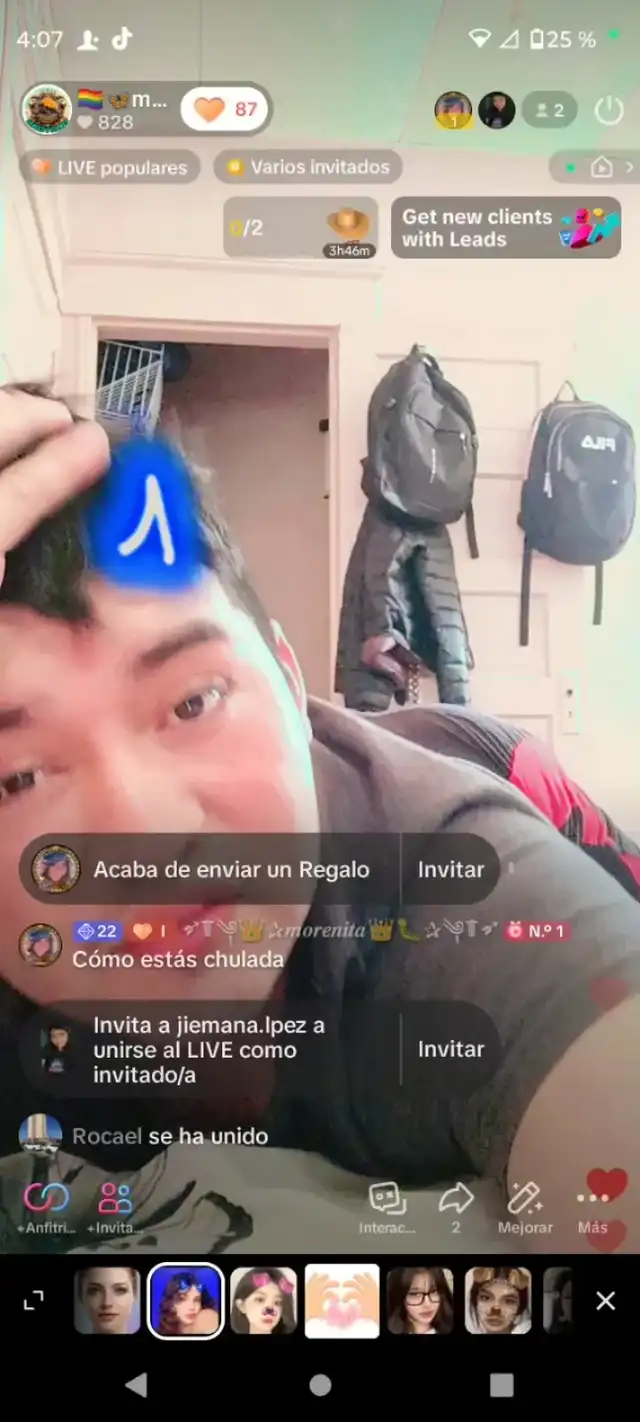Expand the effects panel

coord(34,1301)
